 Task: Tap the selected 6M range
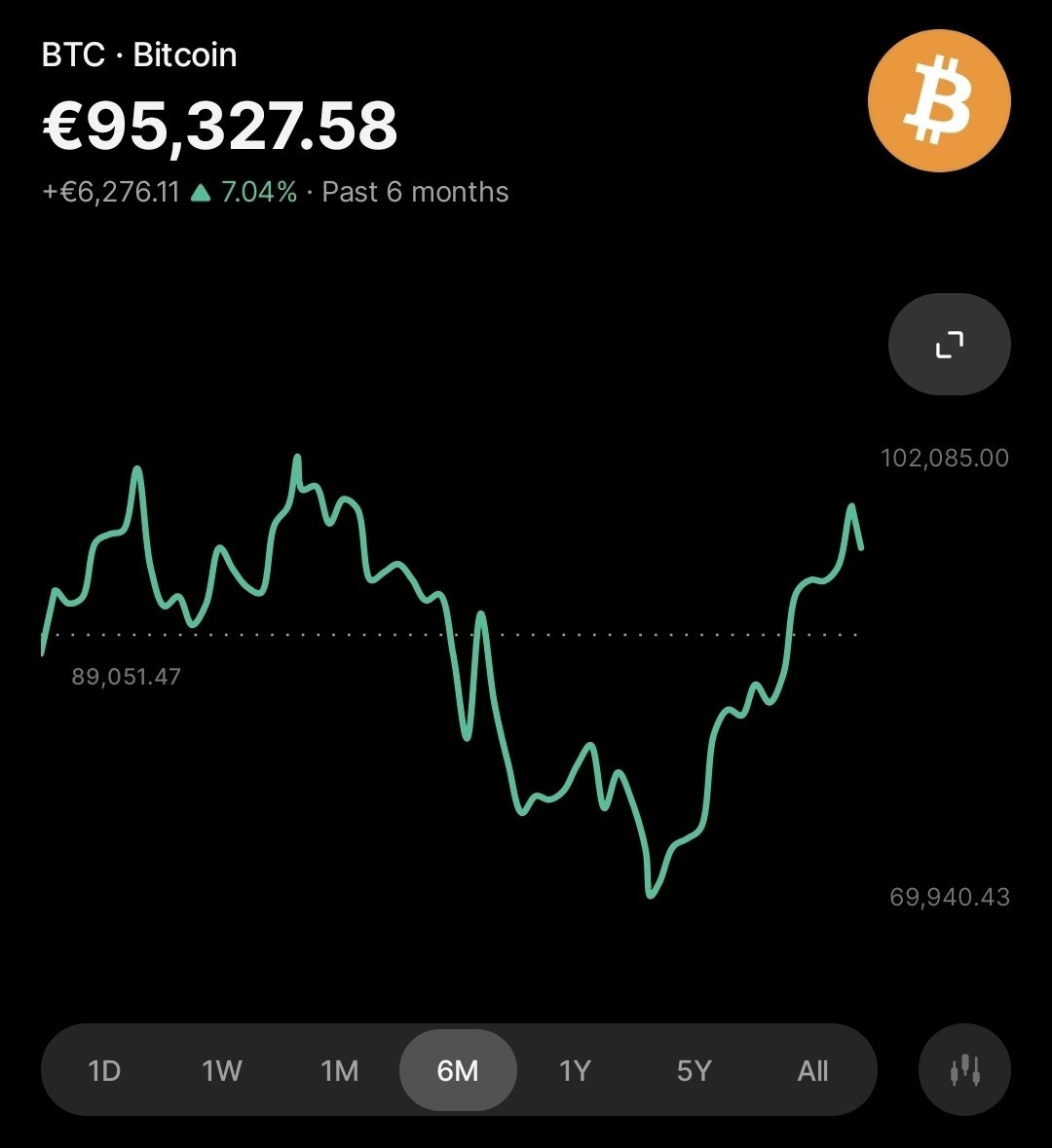pyautogui.click(x=458, y=1070)
